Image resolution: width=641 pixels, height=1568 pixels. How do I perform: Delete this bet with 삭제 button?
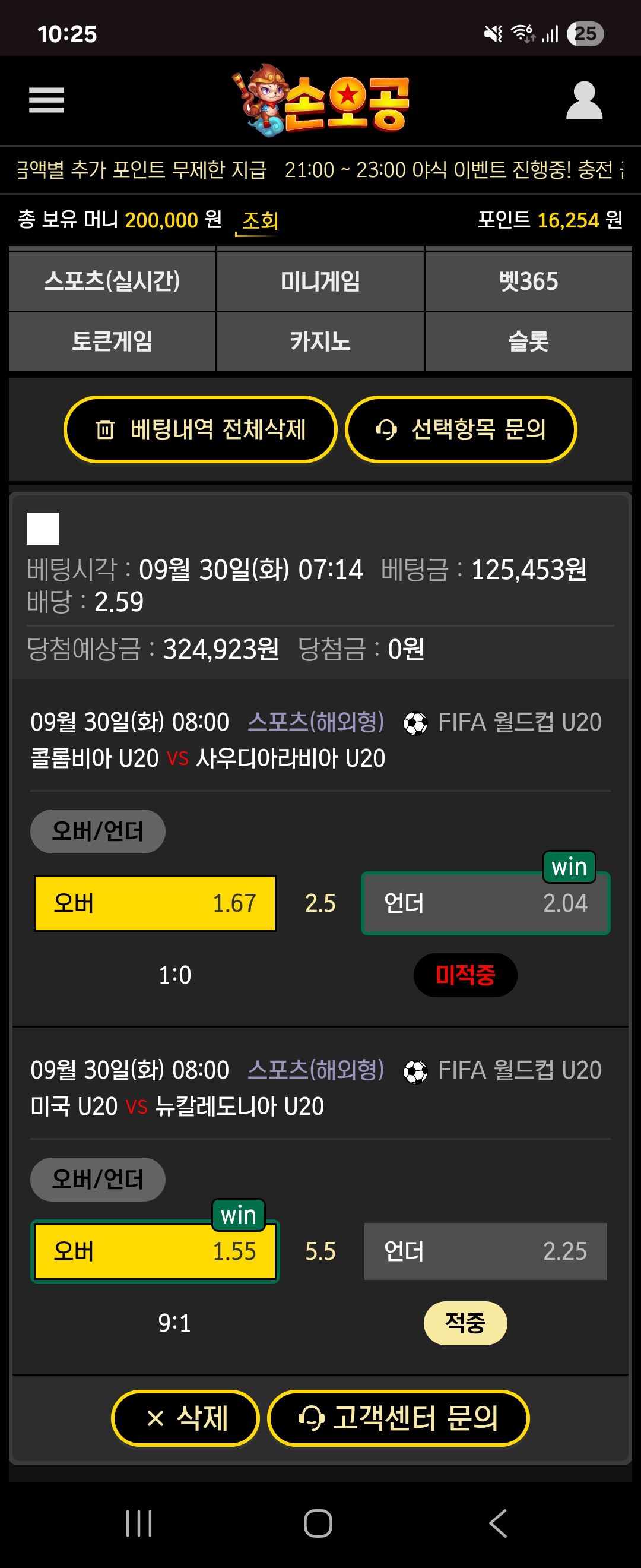click(186, 1418)
